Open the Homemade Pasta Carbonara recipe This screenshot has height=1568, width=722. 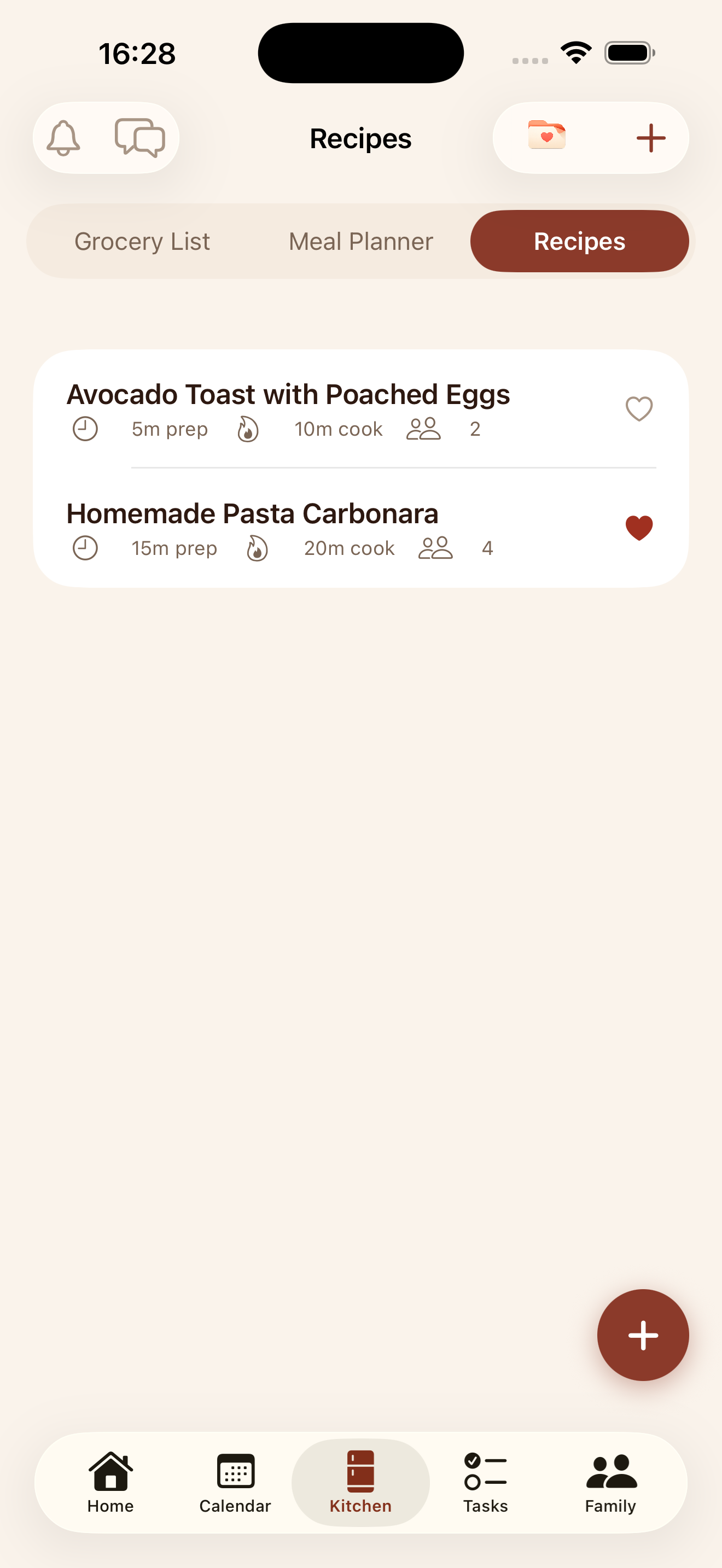coord(252,513)
